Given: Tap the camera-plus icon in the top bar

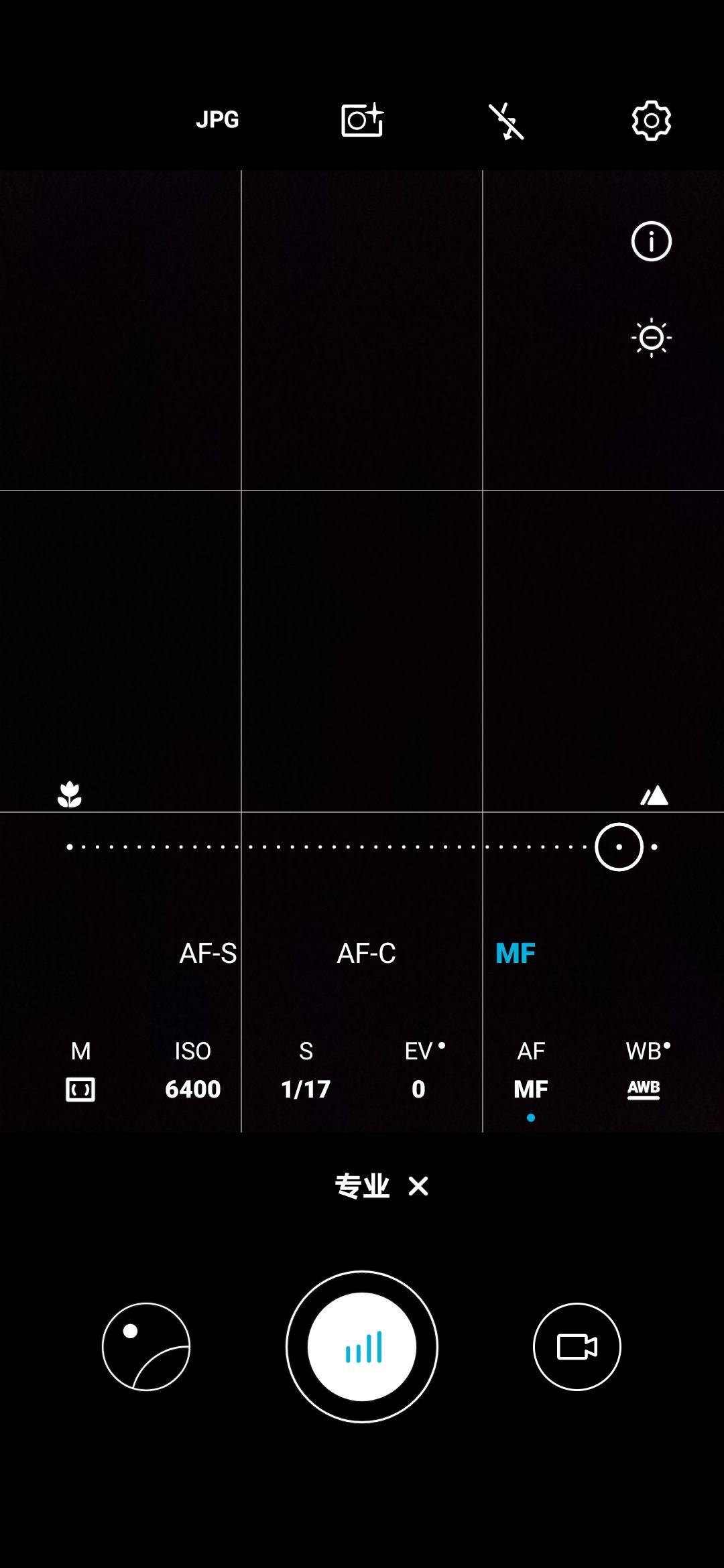Looking at the screenshot, I should 362,121.
